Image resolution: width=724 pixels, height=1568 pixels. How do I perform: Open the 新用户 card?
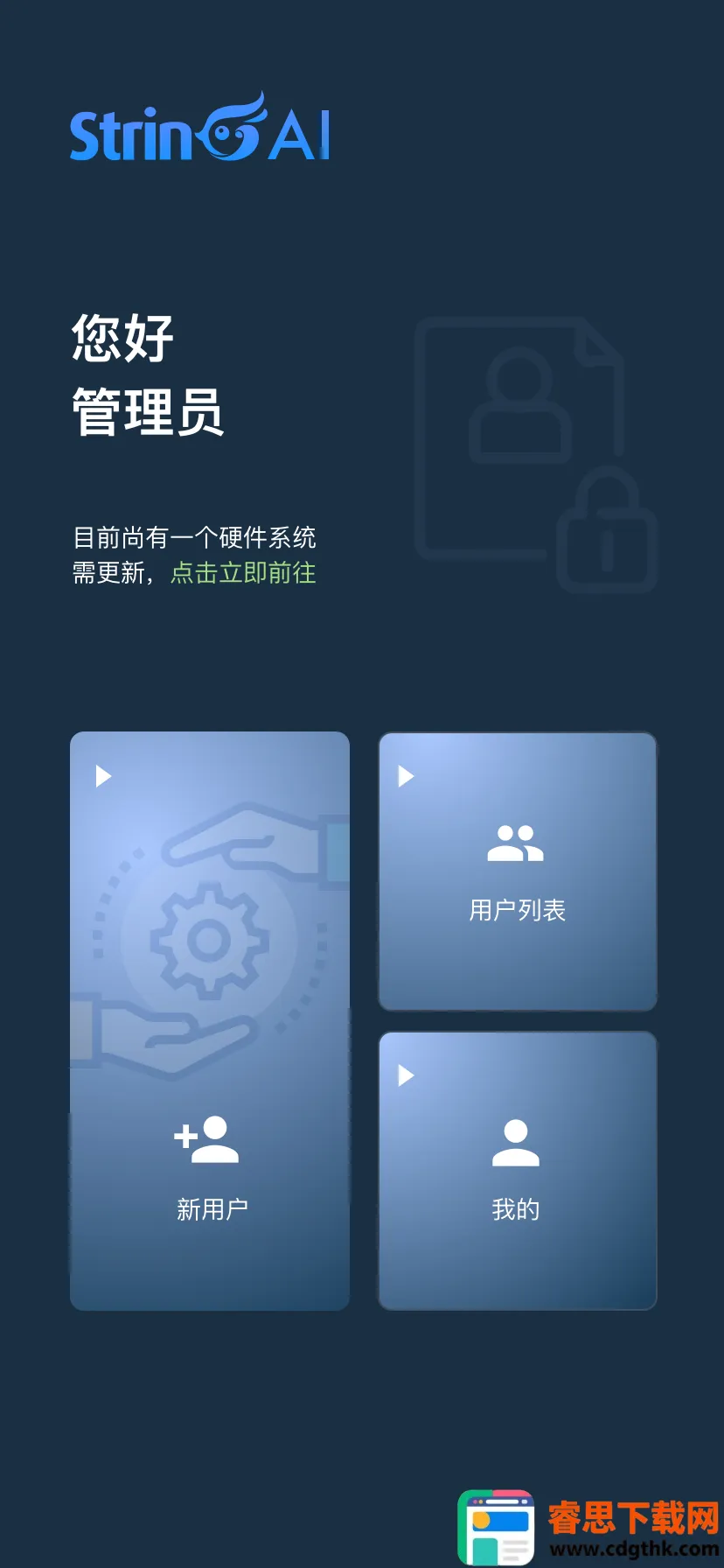210,1020
